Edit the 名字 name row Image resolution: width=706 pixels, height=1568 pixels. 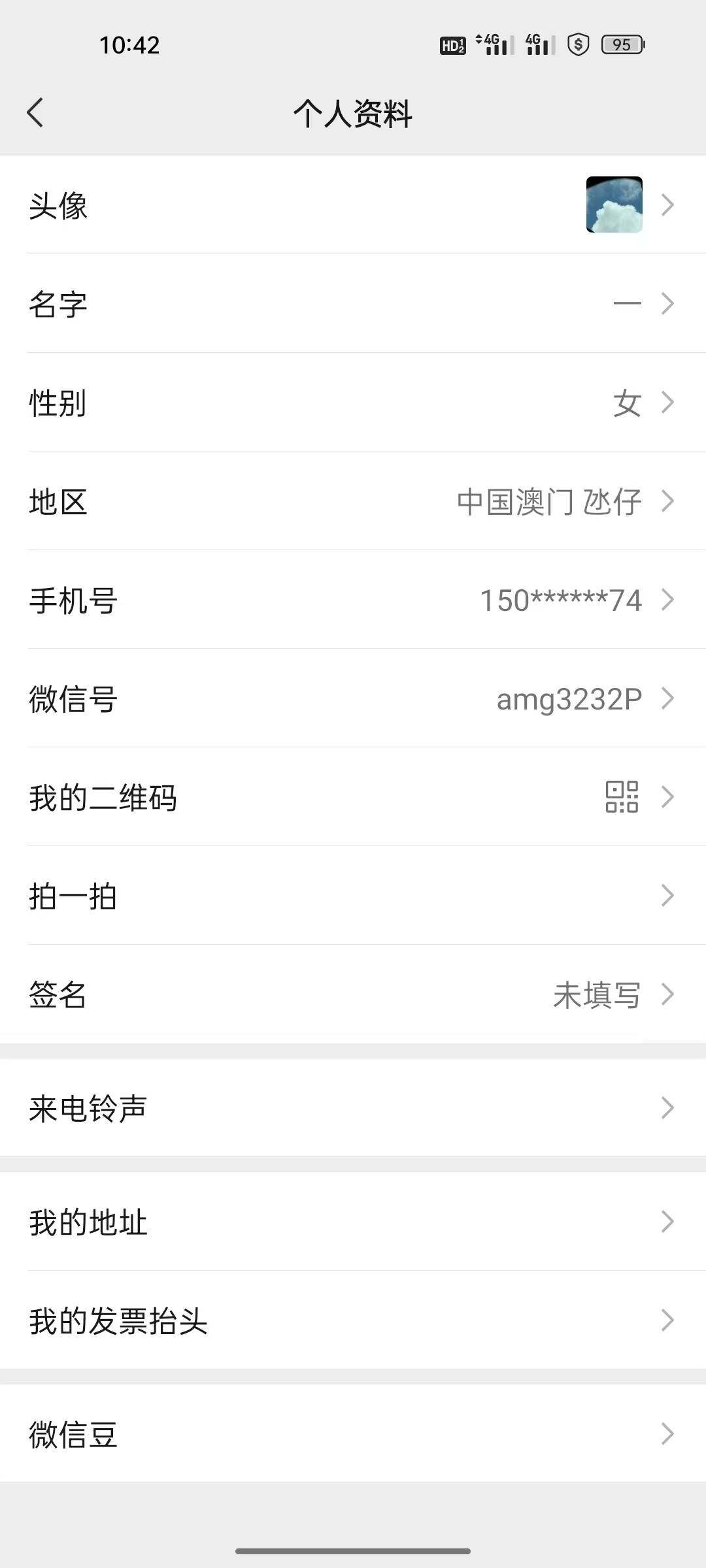pos(353,304)
